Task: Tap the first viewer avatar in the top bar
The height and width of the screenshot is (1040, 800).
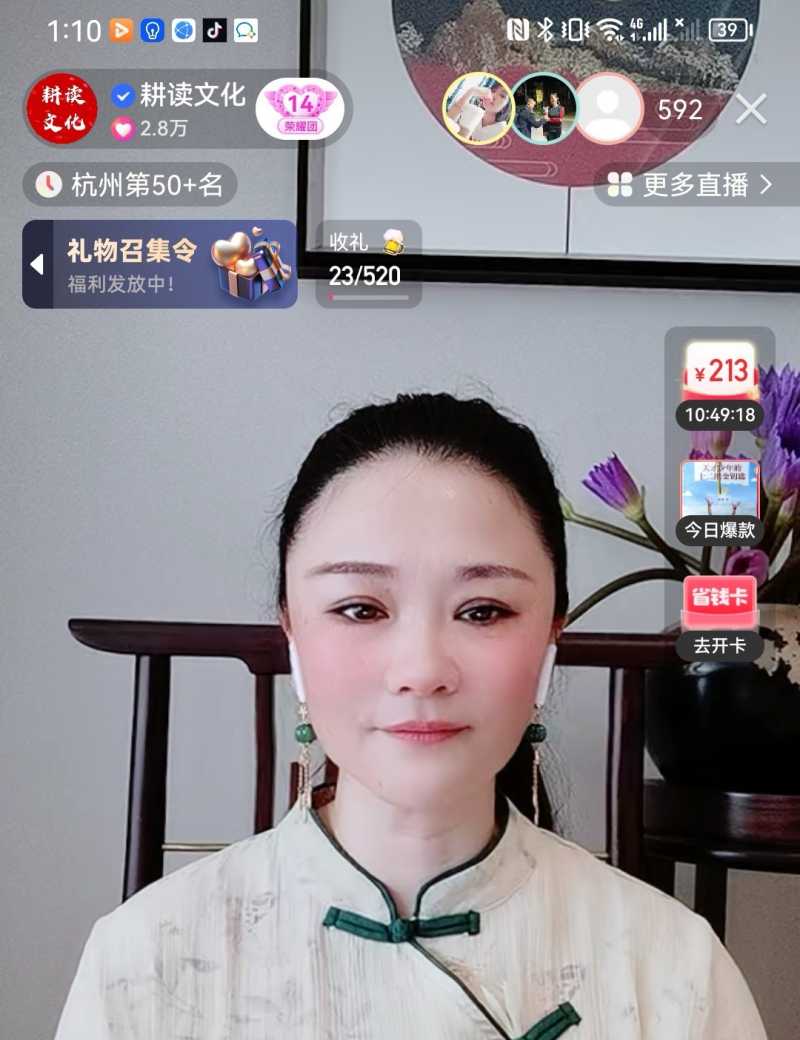Action: (478, 107)
